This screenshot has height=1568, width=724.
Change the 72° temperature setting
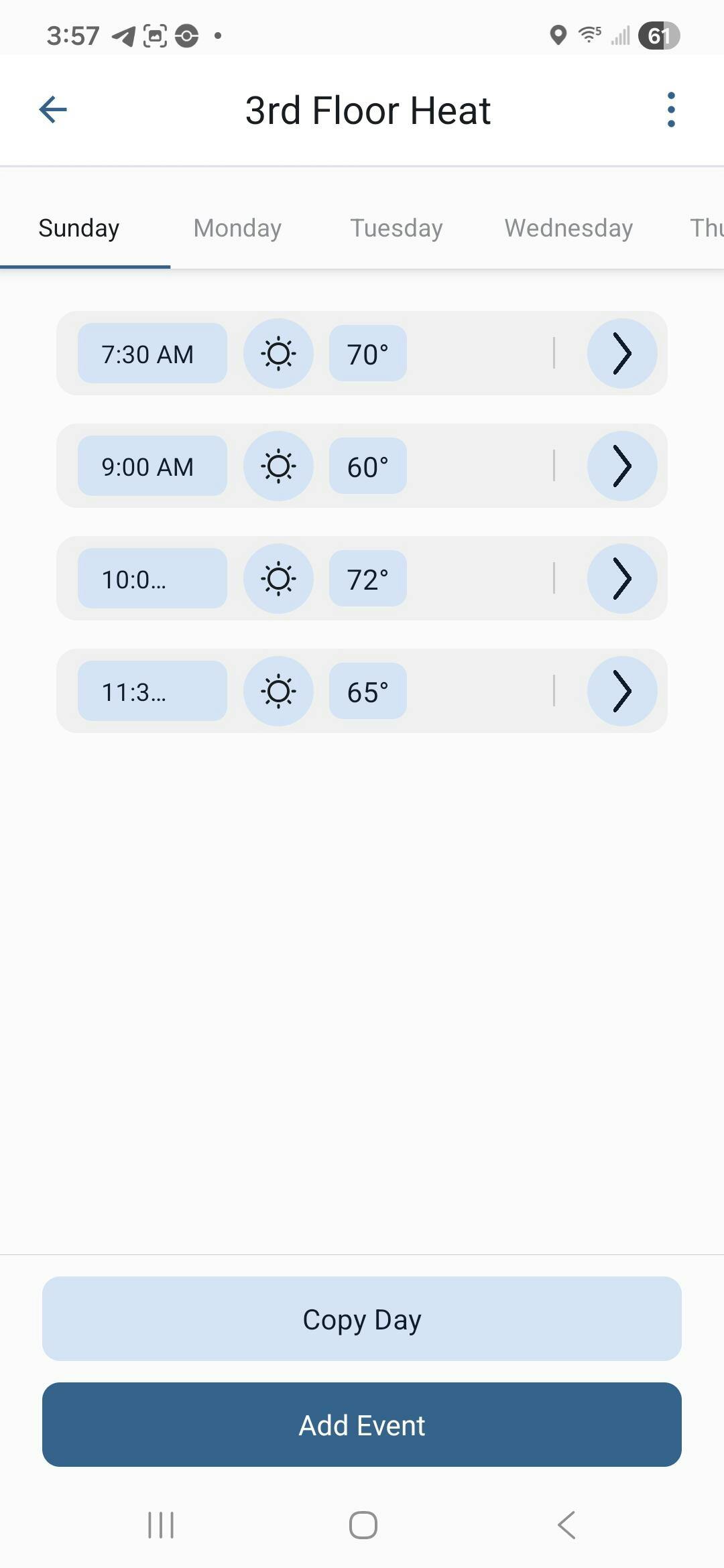(x=367, y=578)
